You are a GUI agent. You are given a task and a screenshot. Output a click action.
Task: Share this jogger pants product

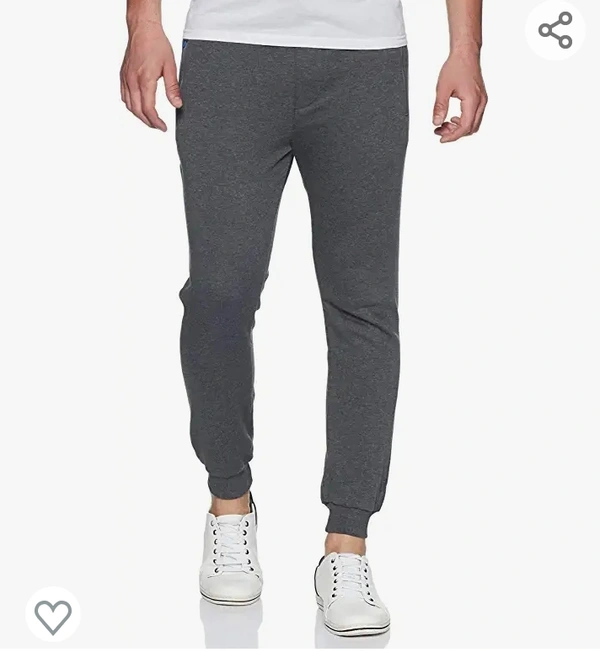tap(555, 30)
